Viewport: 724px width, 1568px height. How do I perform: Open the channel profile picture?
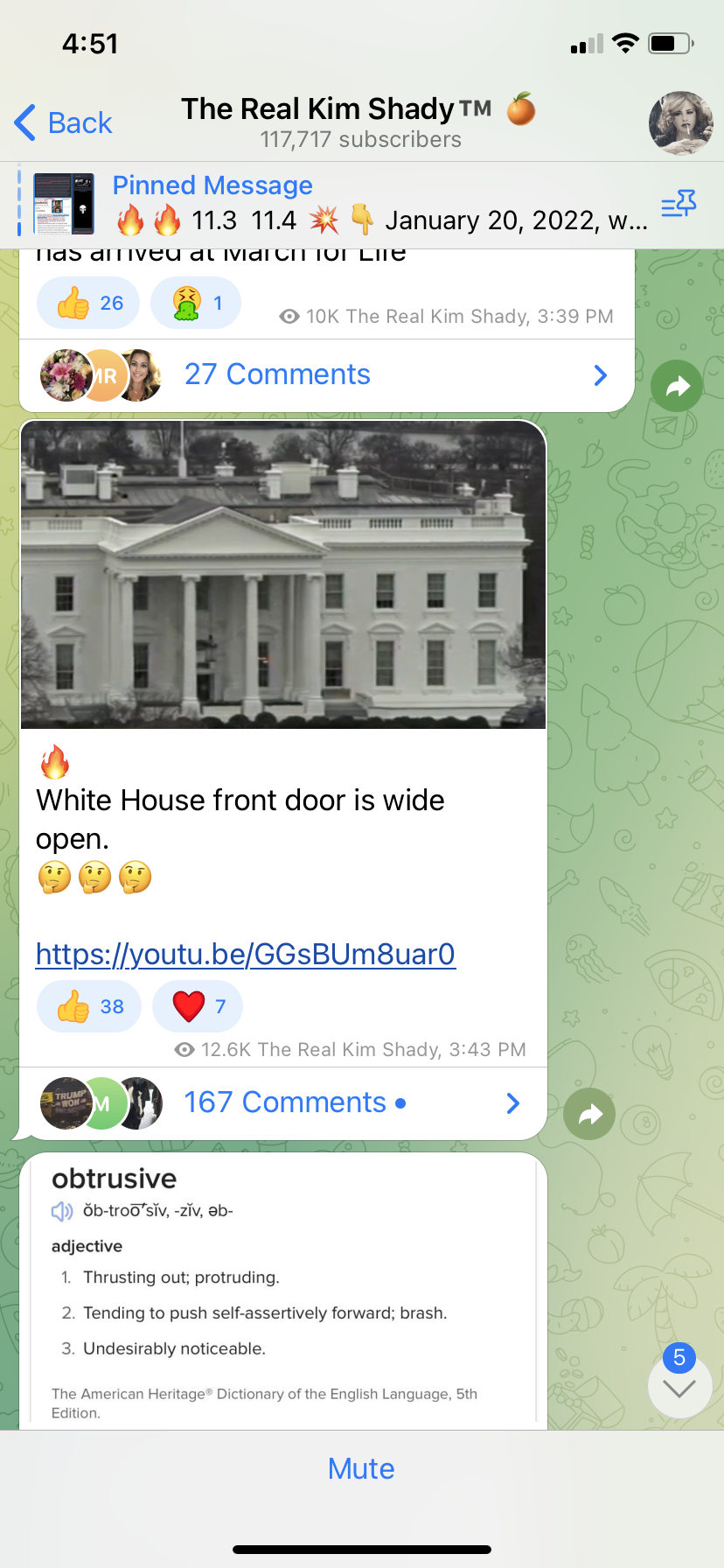pyautogui.click(x=680, y=122)
